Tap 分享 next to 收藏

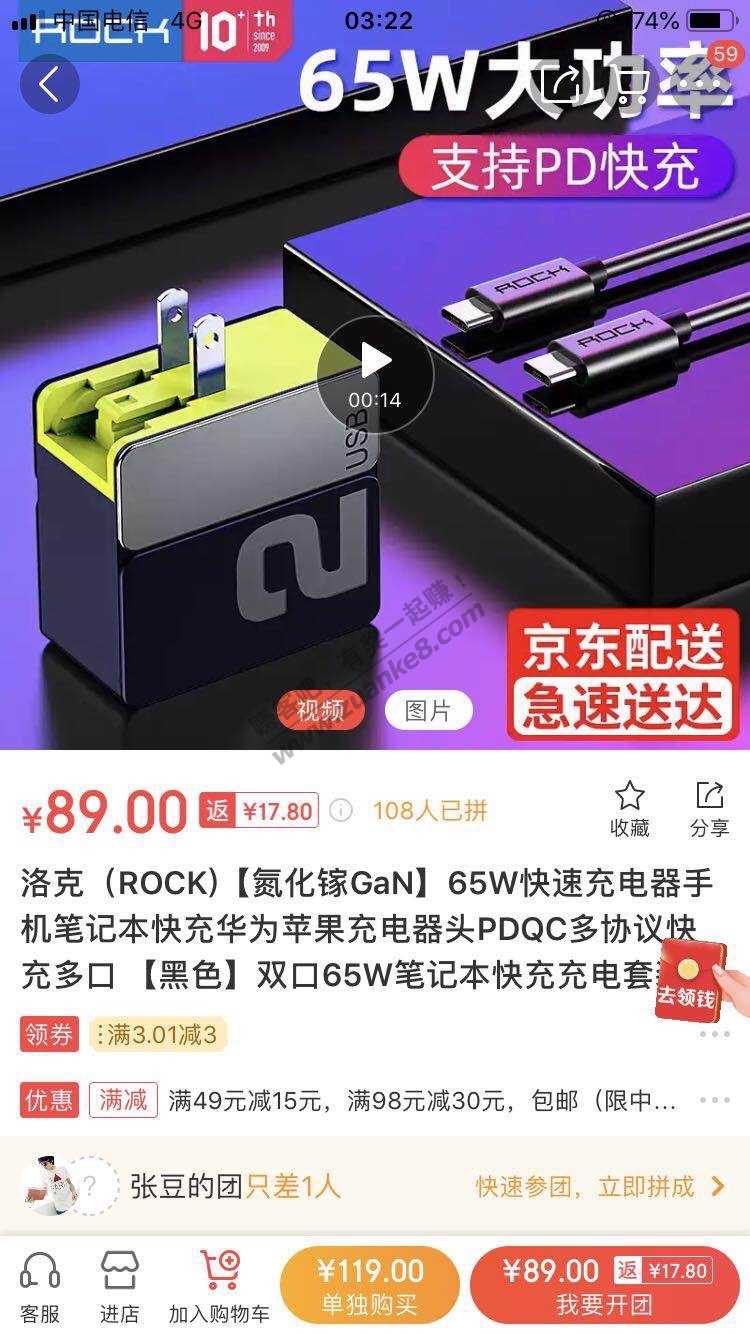(x=709, y=808)
